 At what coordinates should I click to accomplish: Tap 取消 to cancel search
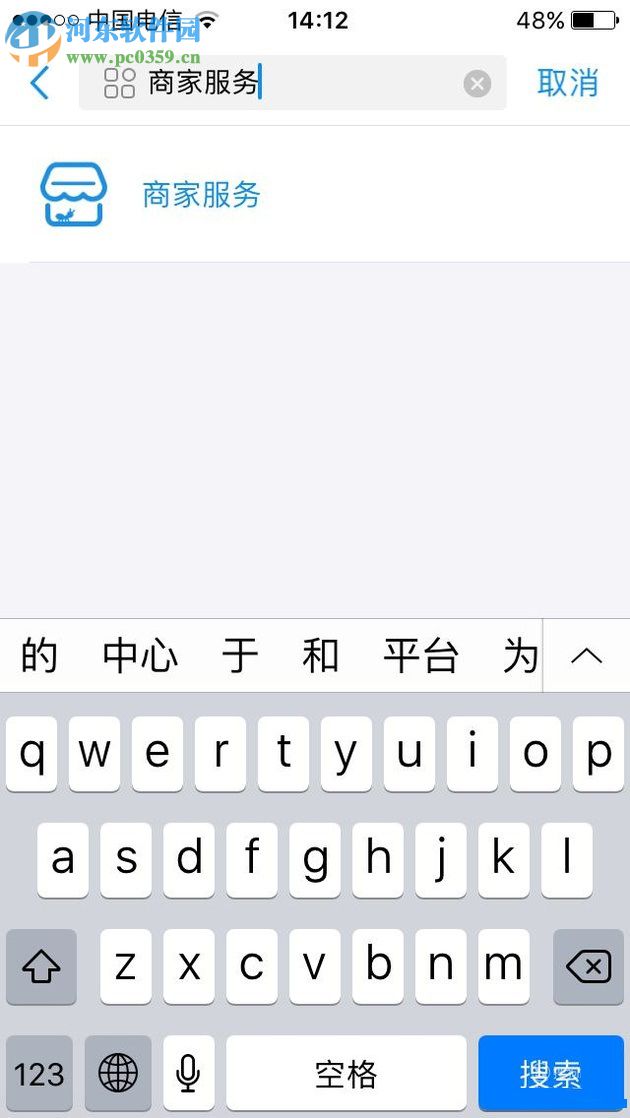[567, 83]
